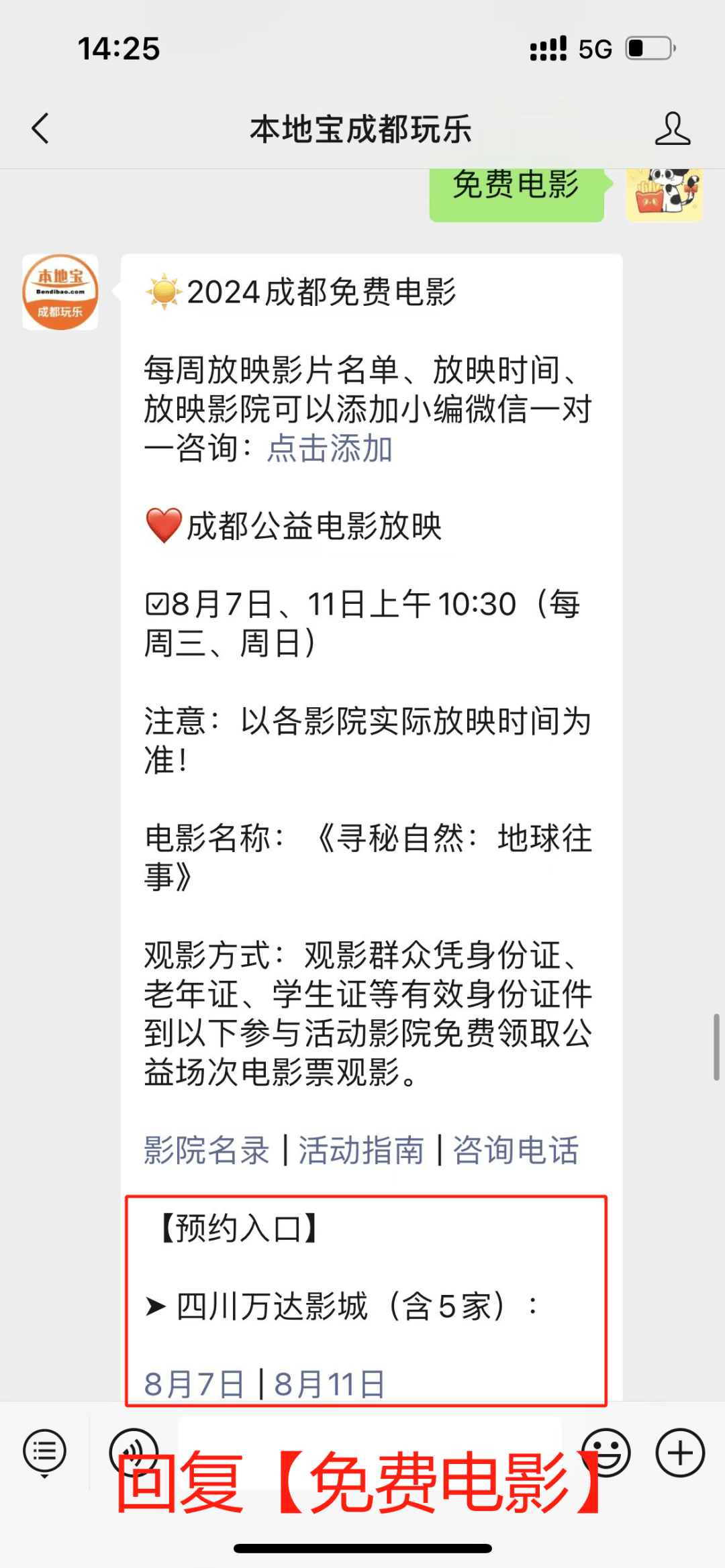Open the 8月7日 booking link
The image size is (725, 1568).
coord(194,1384)
